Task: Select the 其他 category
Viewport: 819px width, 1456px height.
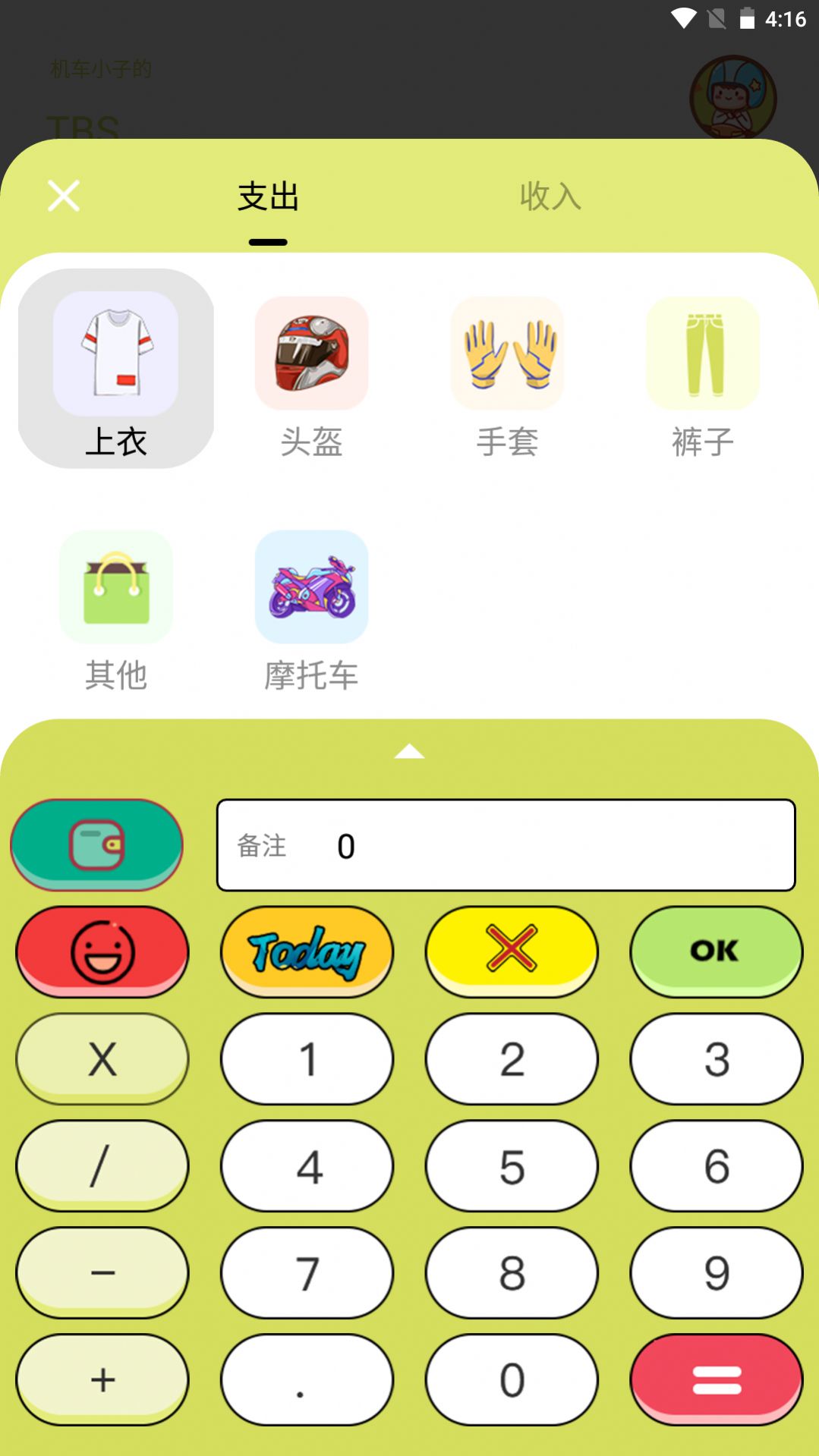Action: tap(116, 611)
